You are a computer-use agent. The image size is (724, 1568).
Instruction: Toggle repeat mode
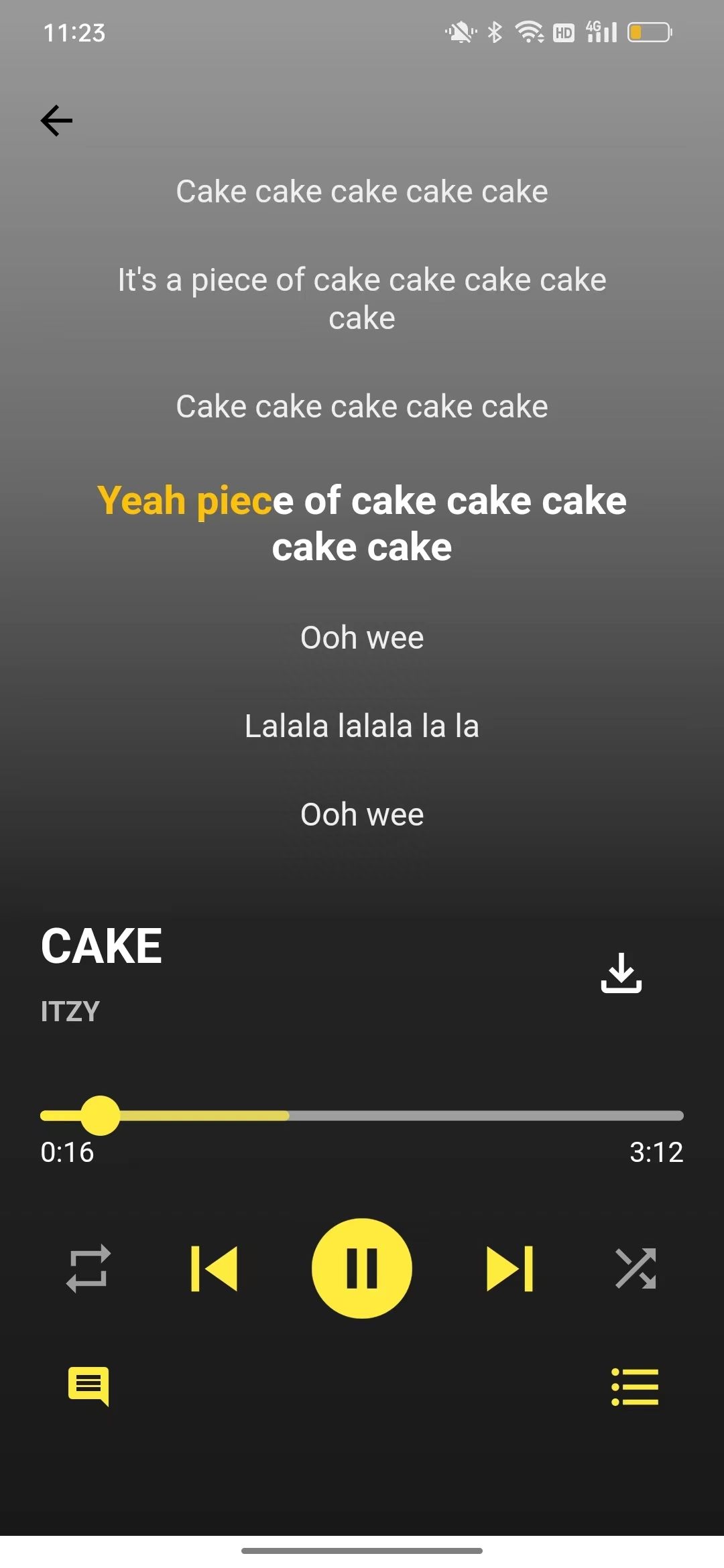[x=88, y=1268]
